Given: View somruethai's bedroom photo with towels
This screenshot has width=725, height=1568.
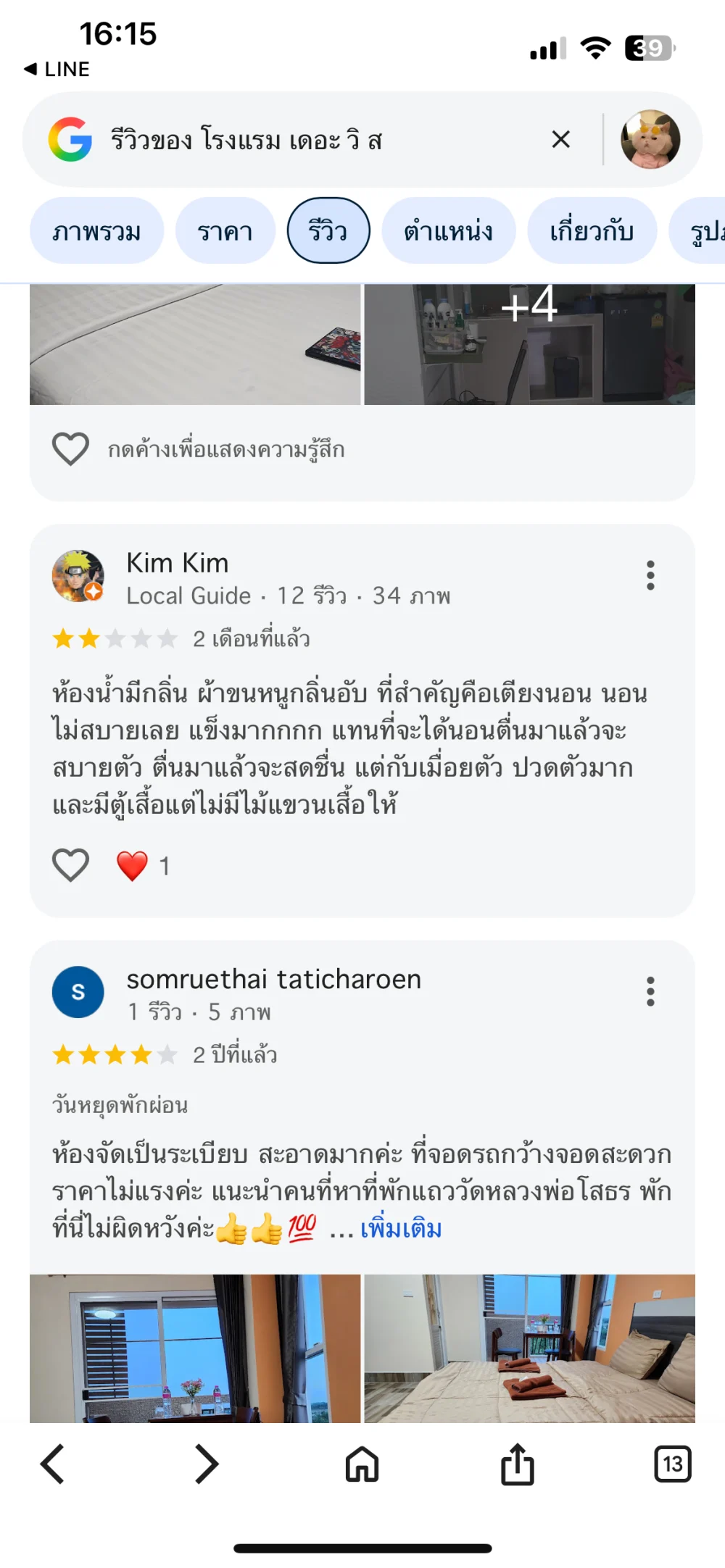Looking at the screenshot, I should [x=529, y=1348].
